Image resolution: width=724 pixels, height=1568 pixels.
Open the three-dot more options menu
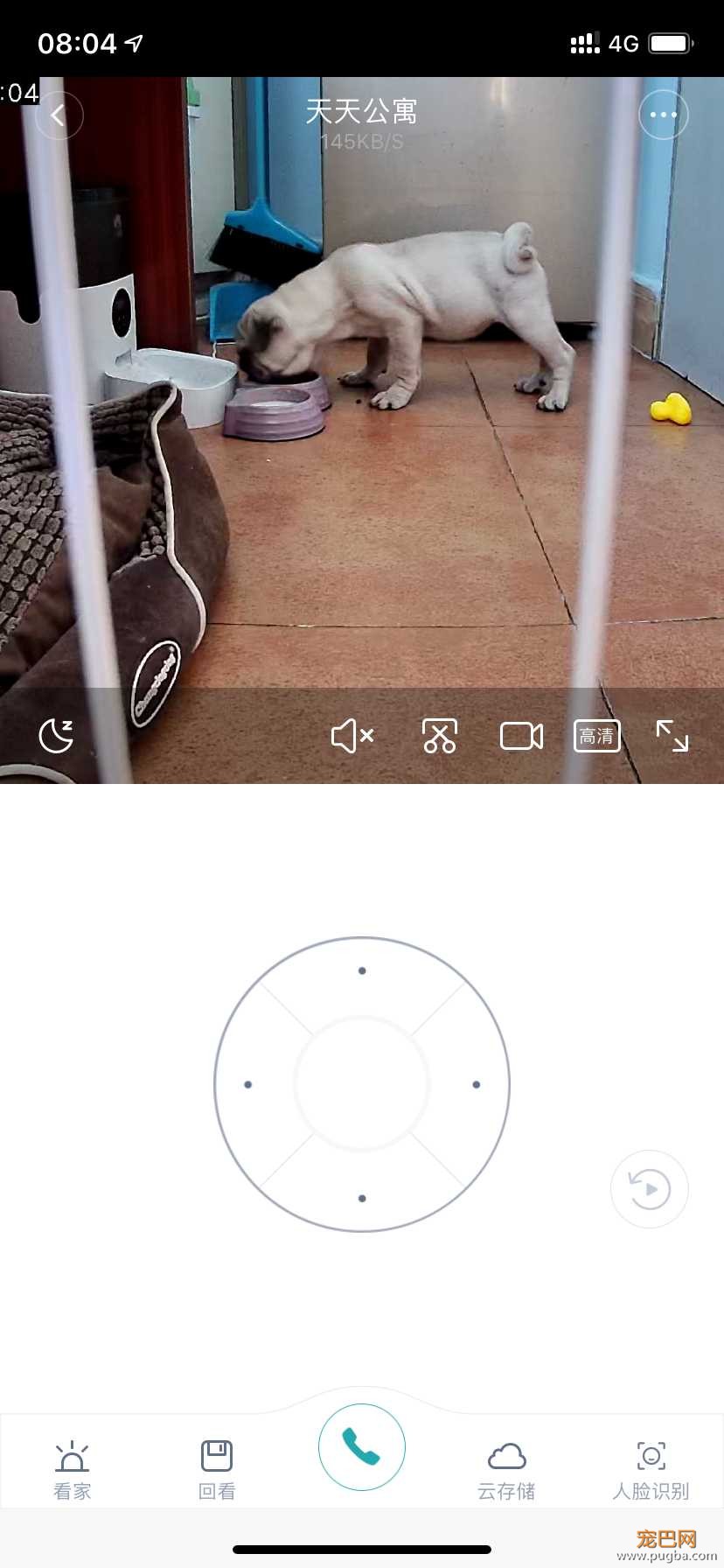coord(663,115)
